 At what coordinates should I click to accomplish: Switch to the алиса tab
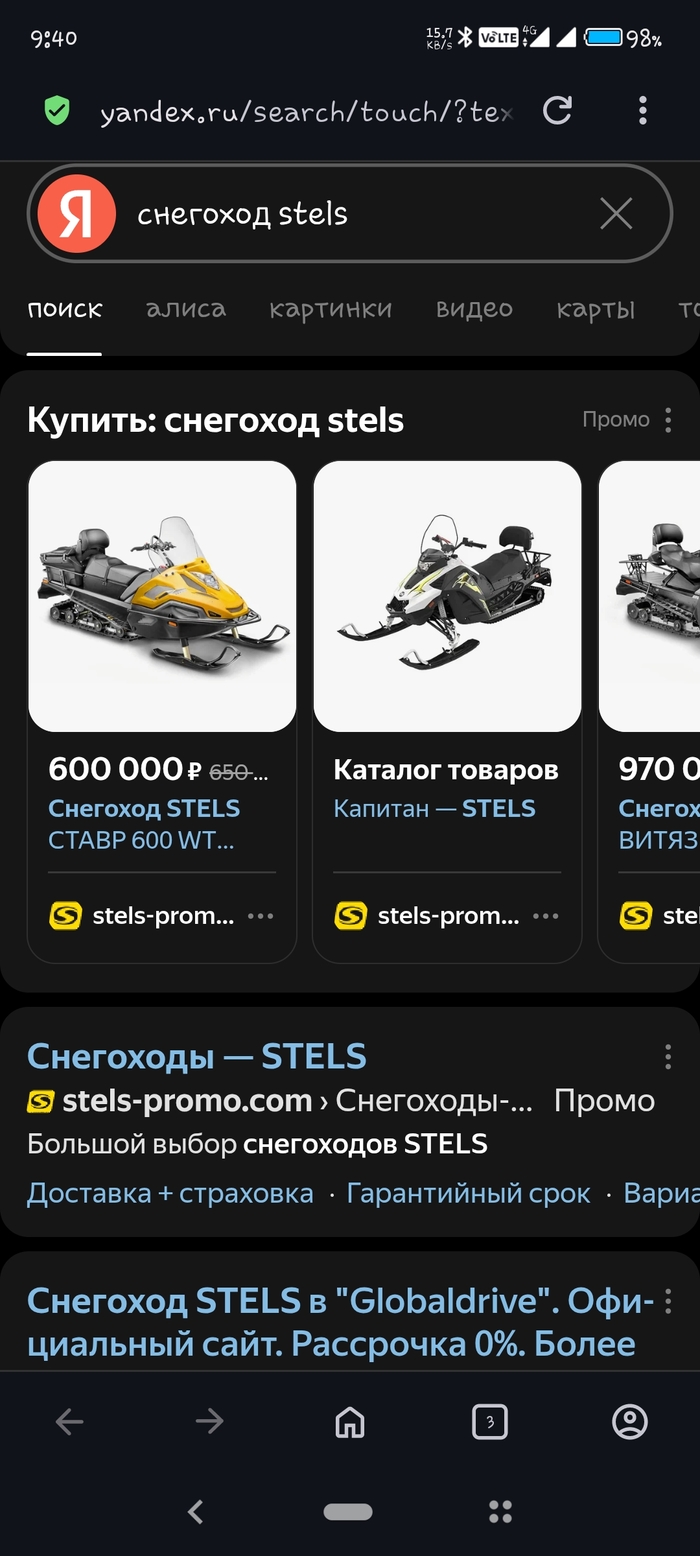186,309
